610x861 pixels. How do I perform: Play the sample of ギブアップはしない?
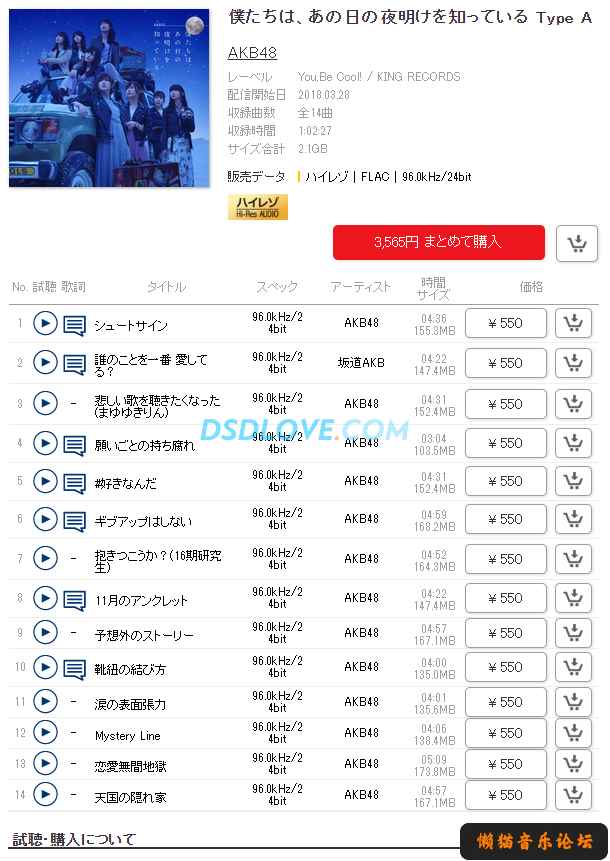[45, 519]
